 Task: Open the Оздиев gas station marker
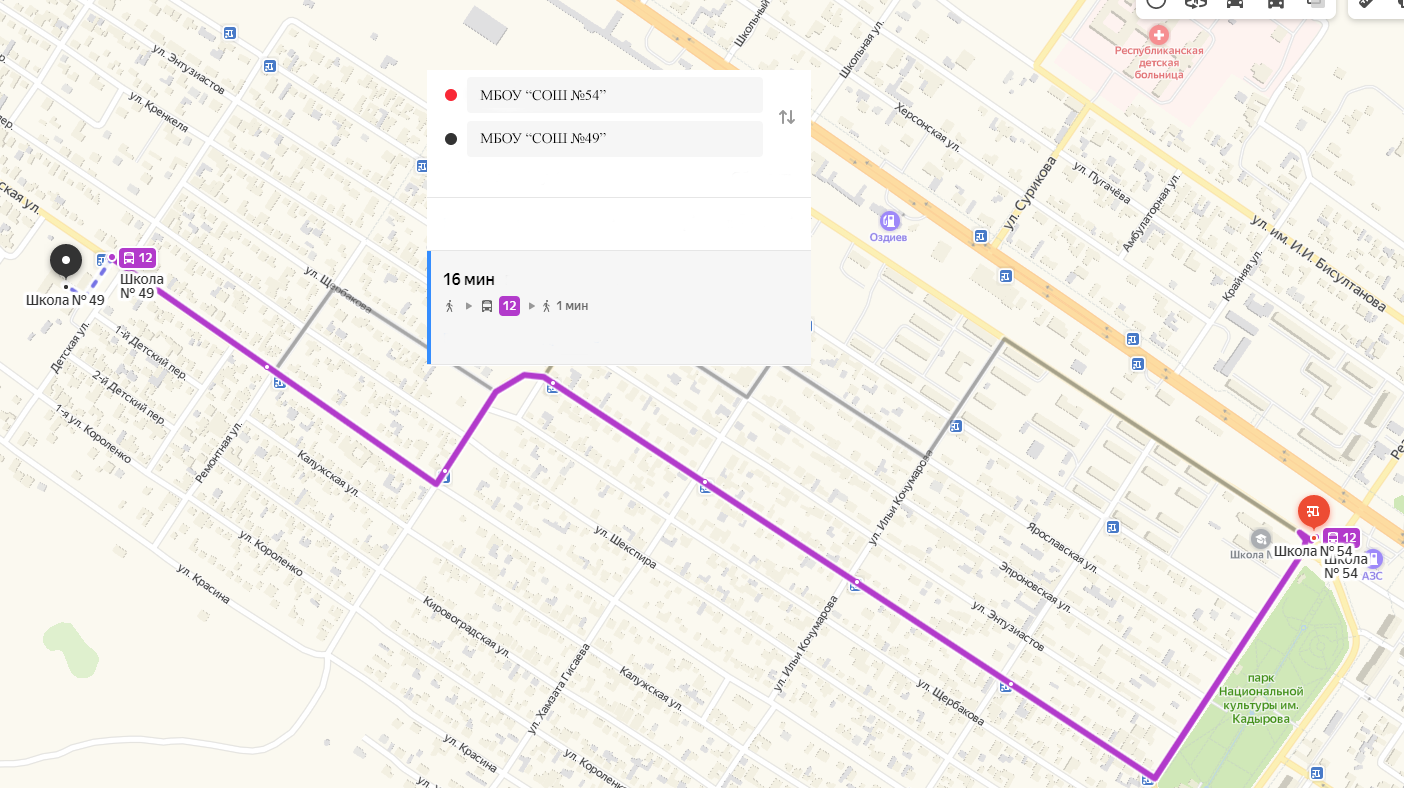(889, 220)
